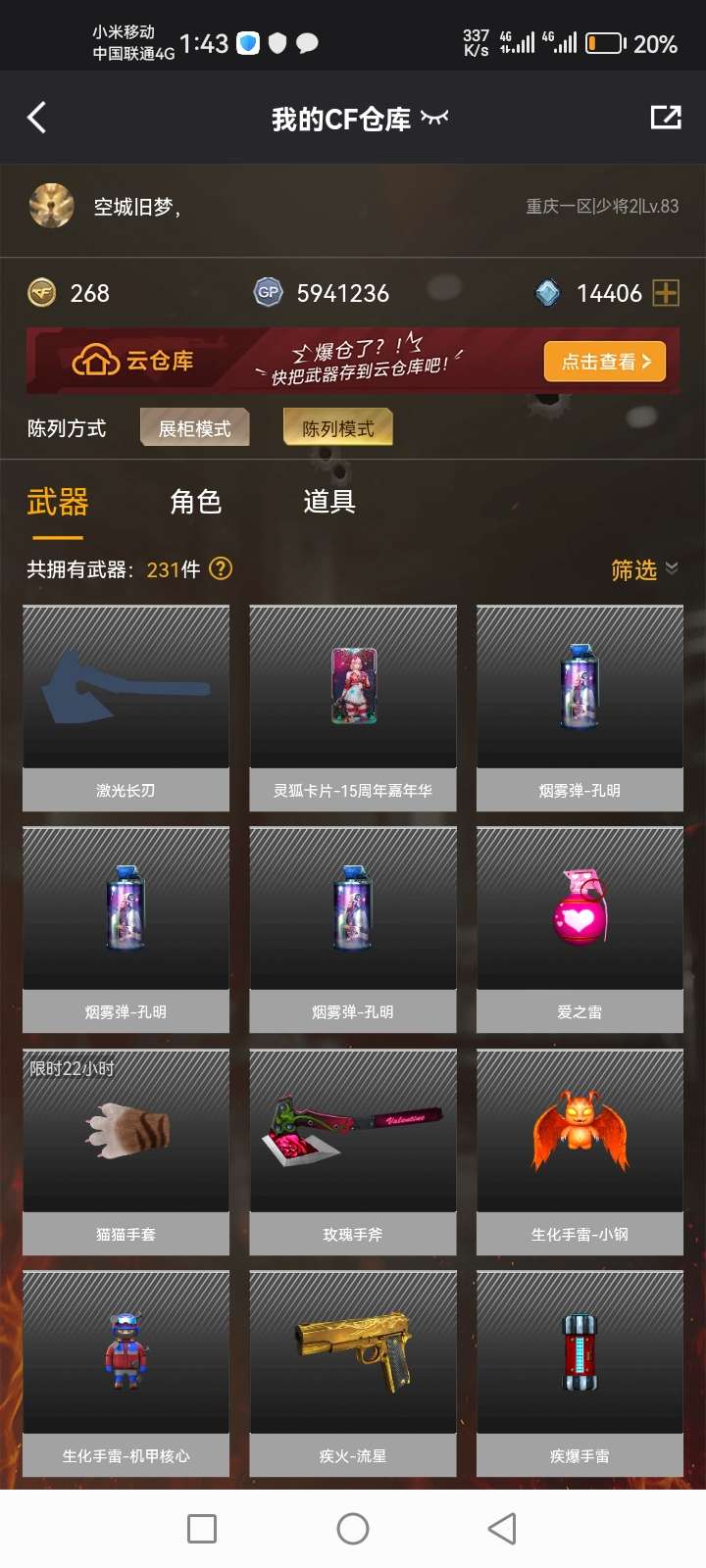Add diamonds with the plus icon
The width and height of the screenshot is (706, 1568).
(666, 293)
